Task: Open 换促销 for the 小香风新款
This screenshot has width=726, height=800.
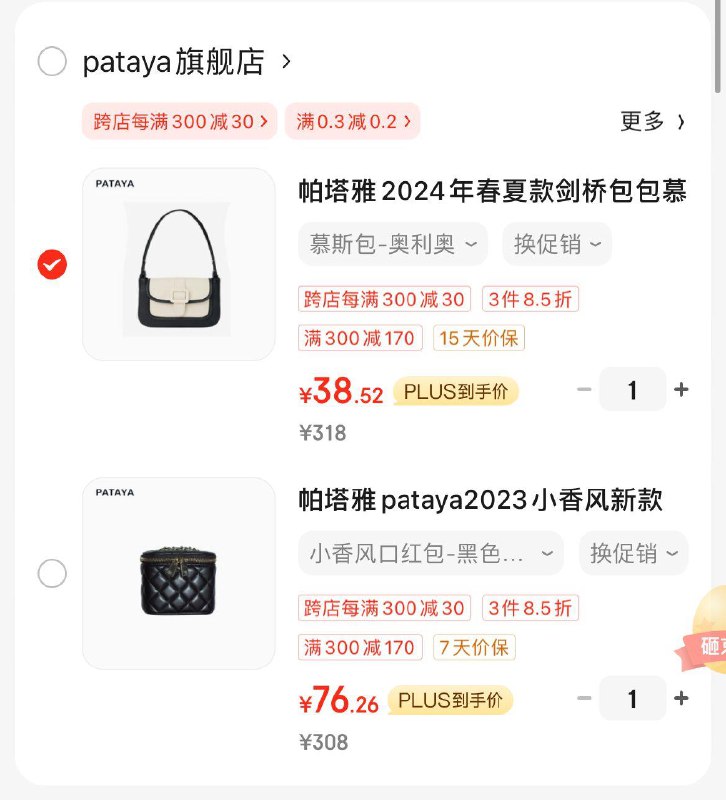Action: tap(634, 553)
